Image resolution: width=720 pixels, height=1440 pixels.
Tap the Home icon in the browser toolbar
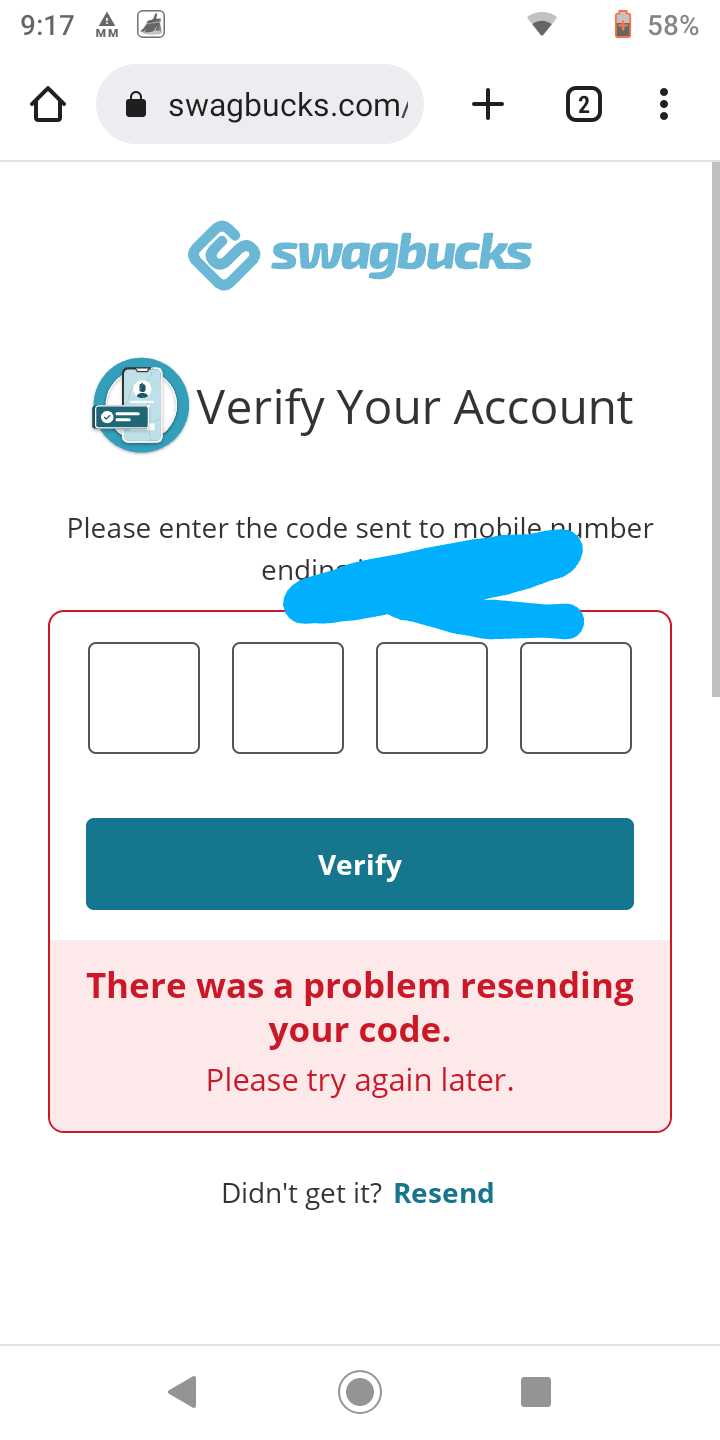(x=47, y=104)
